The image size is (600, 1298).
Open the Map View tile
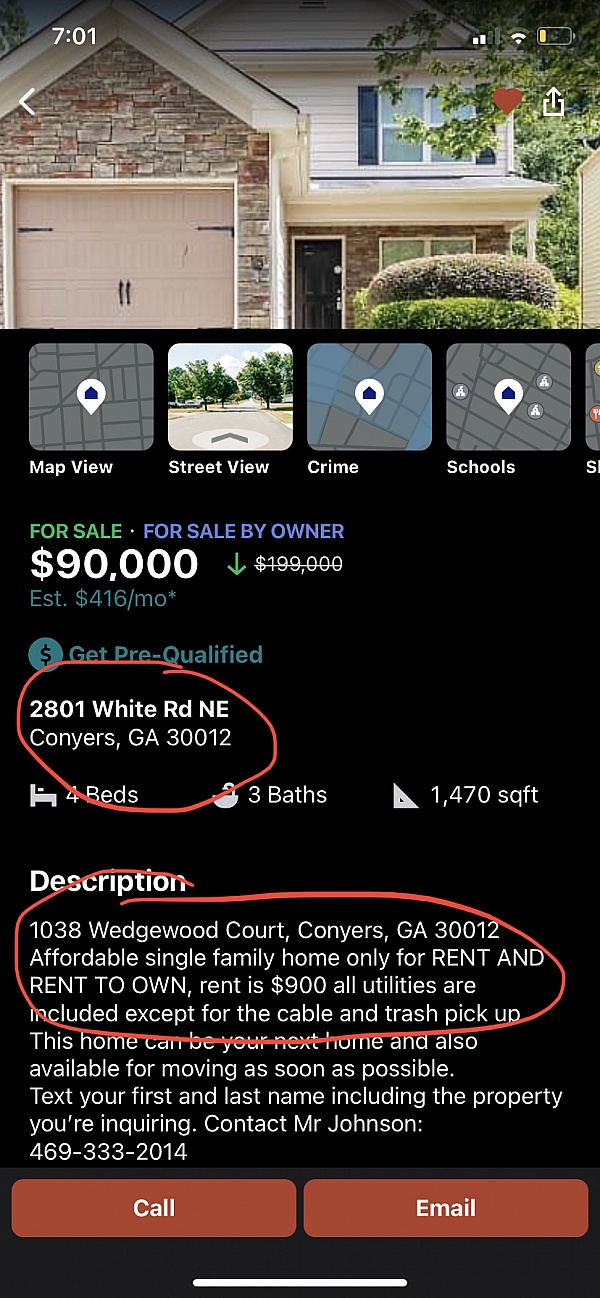point(91,397)
